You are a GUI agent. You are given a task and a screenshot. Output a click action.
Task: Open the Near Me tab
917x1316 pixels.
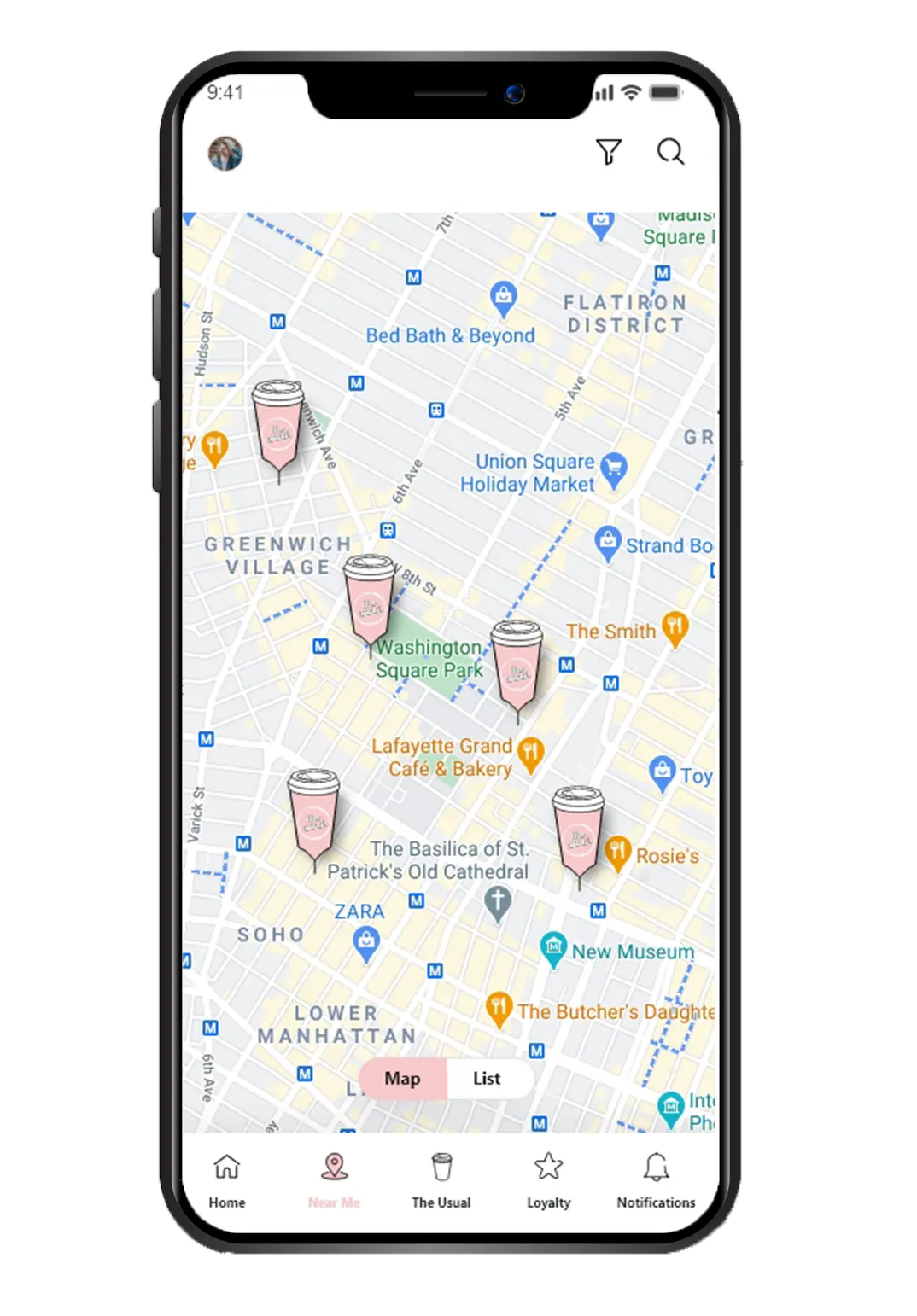(334, 1180)
